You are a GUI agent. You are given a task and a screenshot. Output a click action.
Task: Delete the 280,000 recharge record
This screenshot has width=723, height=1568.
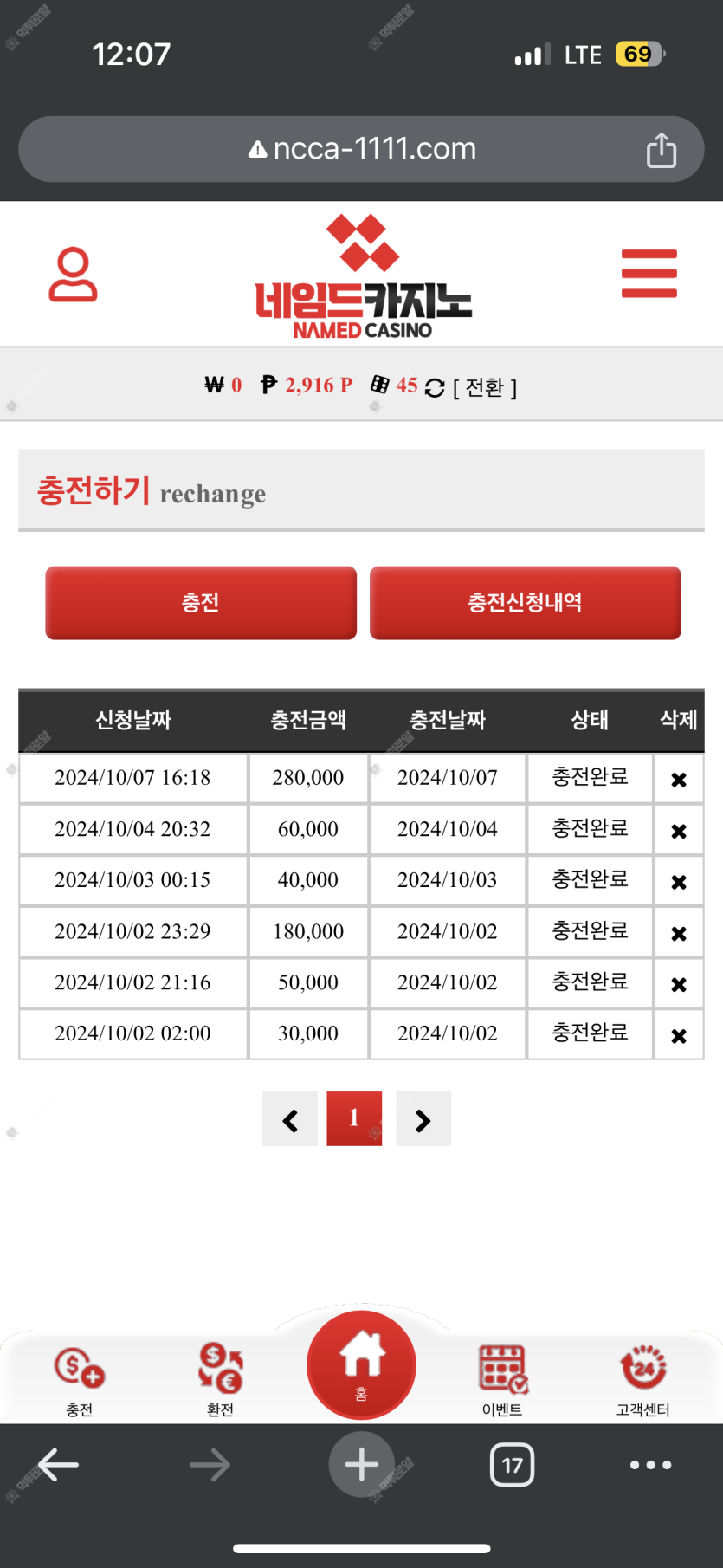click(x=679, y=780)
